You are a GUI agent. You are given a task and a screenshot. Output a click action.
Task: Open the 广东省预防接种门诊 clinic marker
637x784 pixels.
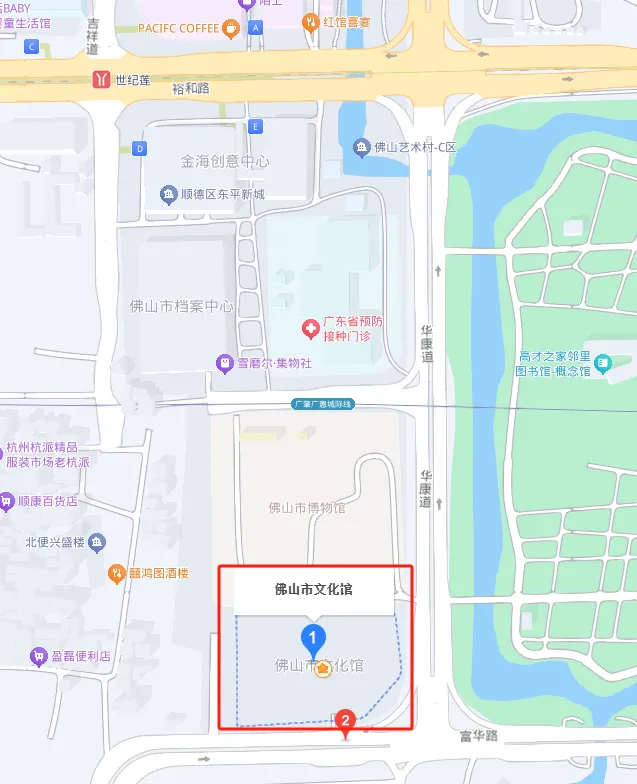[x=312, y=328]
